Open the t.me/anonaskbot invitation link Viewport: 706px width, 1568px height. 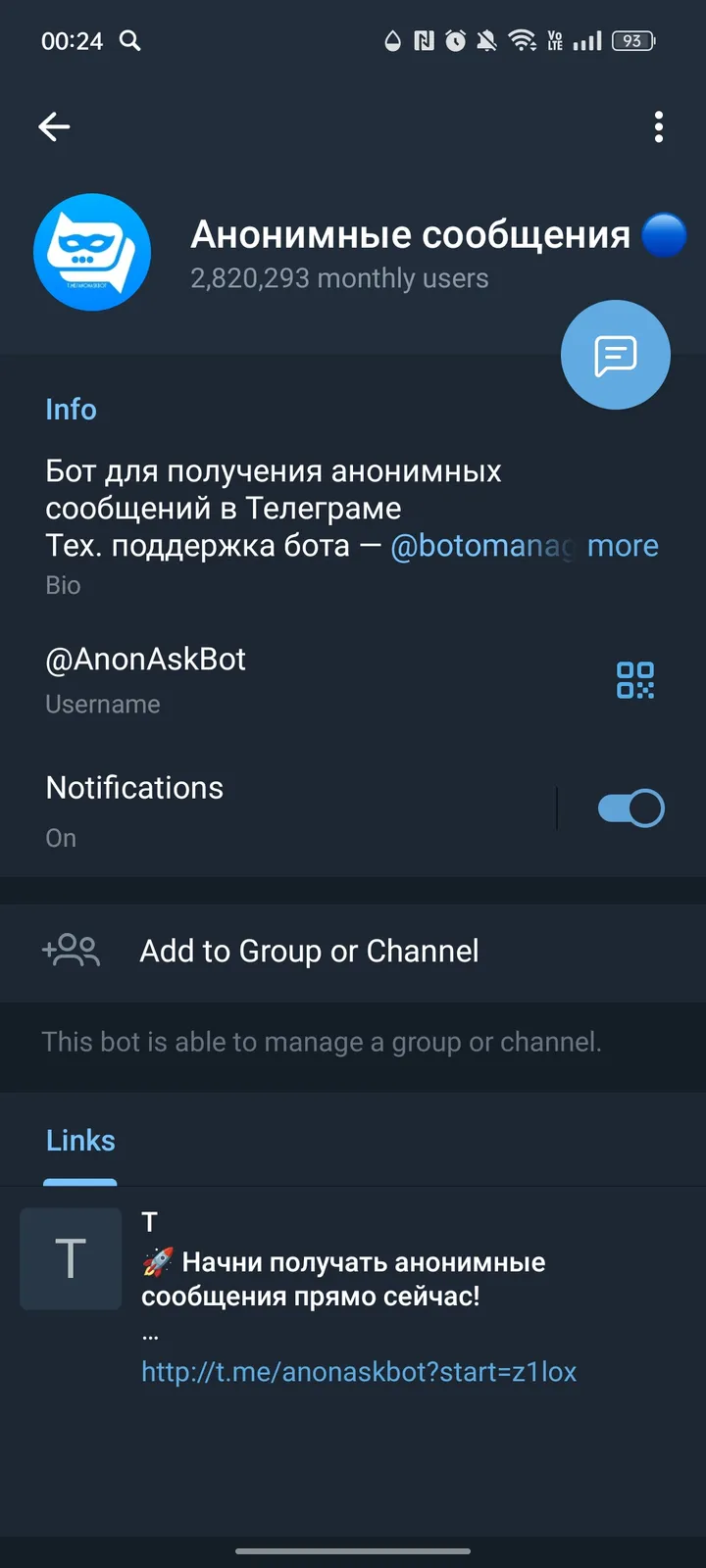[359, 1372]
